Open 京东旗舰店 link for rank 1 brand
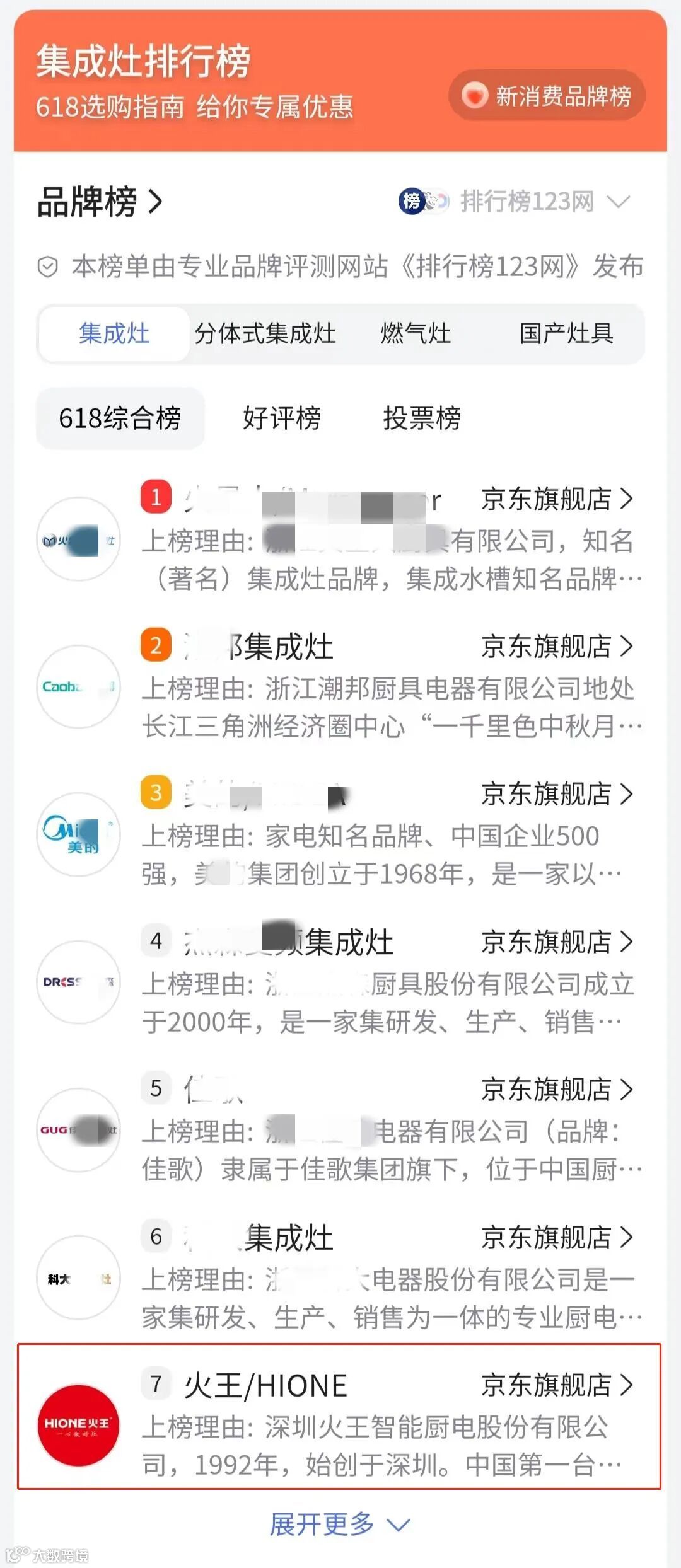Screen dimensions: 681x1568 (x=557, y=499)
